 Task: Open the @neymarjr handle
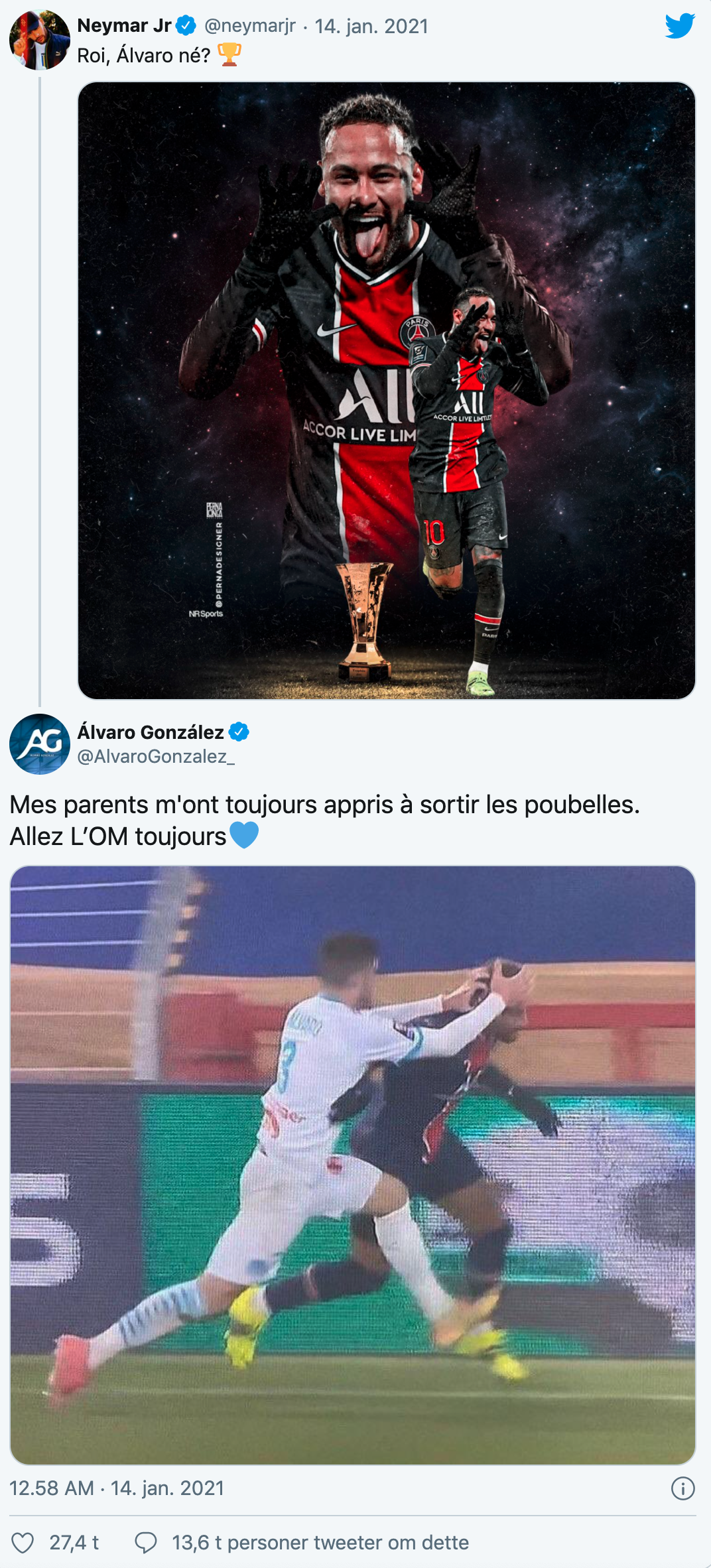pyautogui.click(x=249, y=26)
